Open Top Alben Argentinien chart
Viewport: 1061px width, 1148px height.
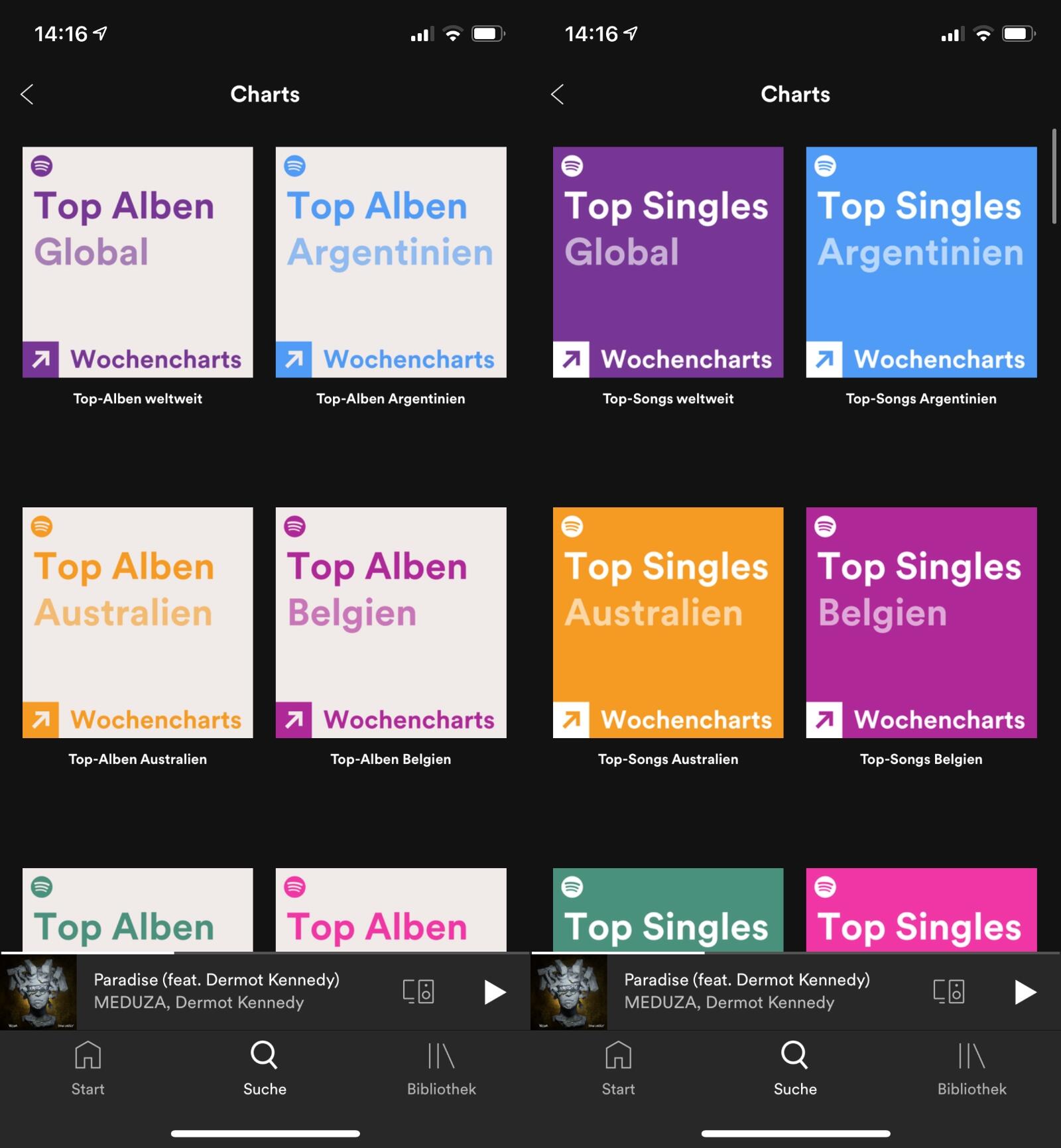(x=391, y=262)
